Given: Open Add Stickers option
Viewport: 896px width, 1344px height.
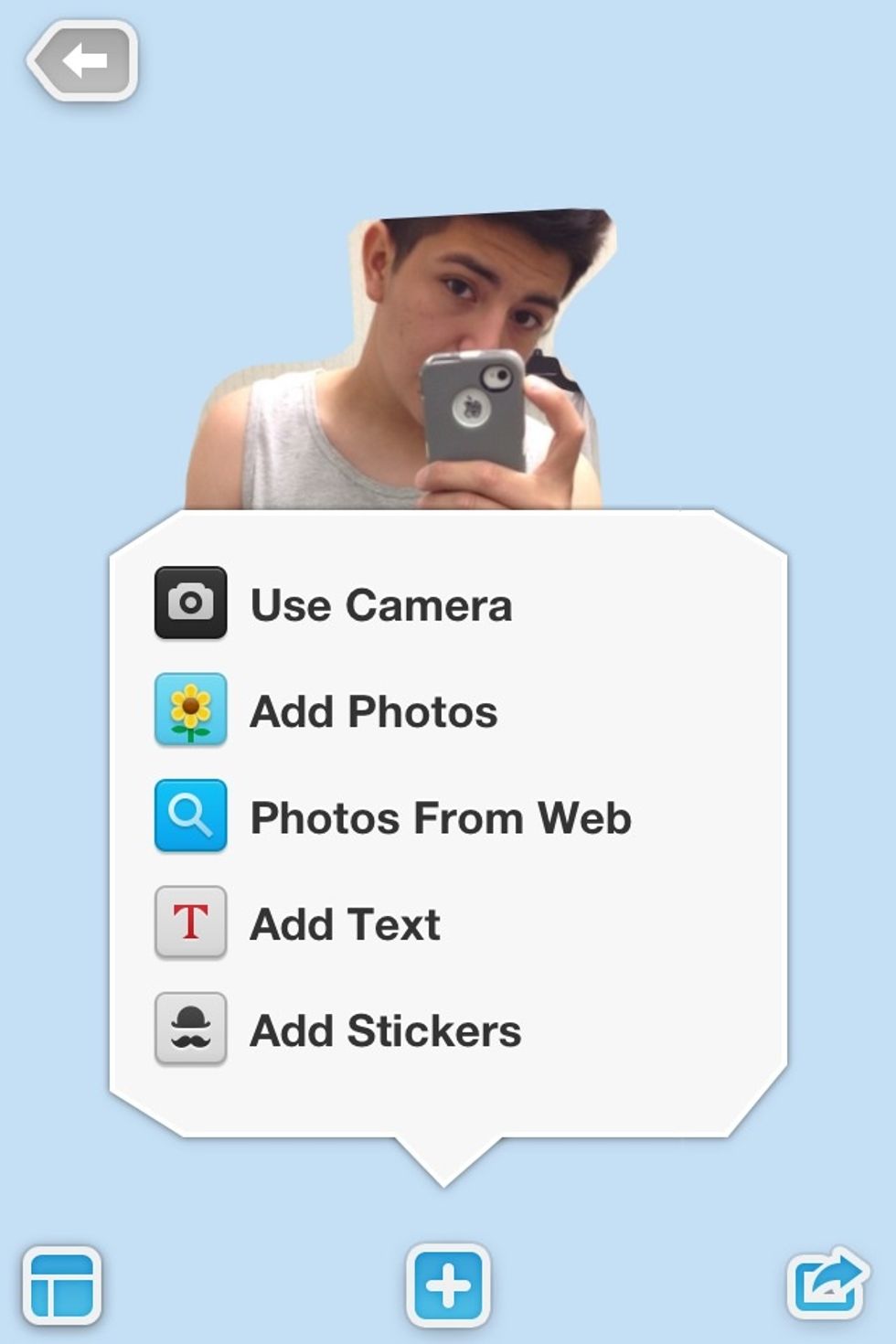Looking at the screenshot, I should pyautogui.click(x=385, y=1030).
